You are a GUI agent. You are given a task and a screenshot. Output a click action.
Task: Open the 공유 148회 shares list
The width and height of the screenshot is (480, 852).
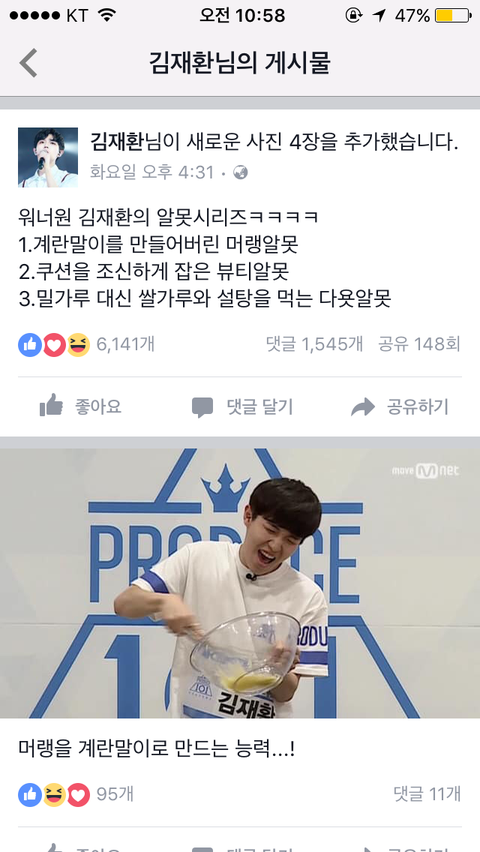tap(420, 344)
